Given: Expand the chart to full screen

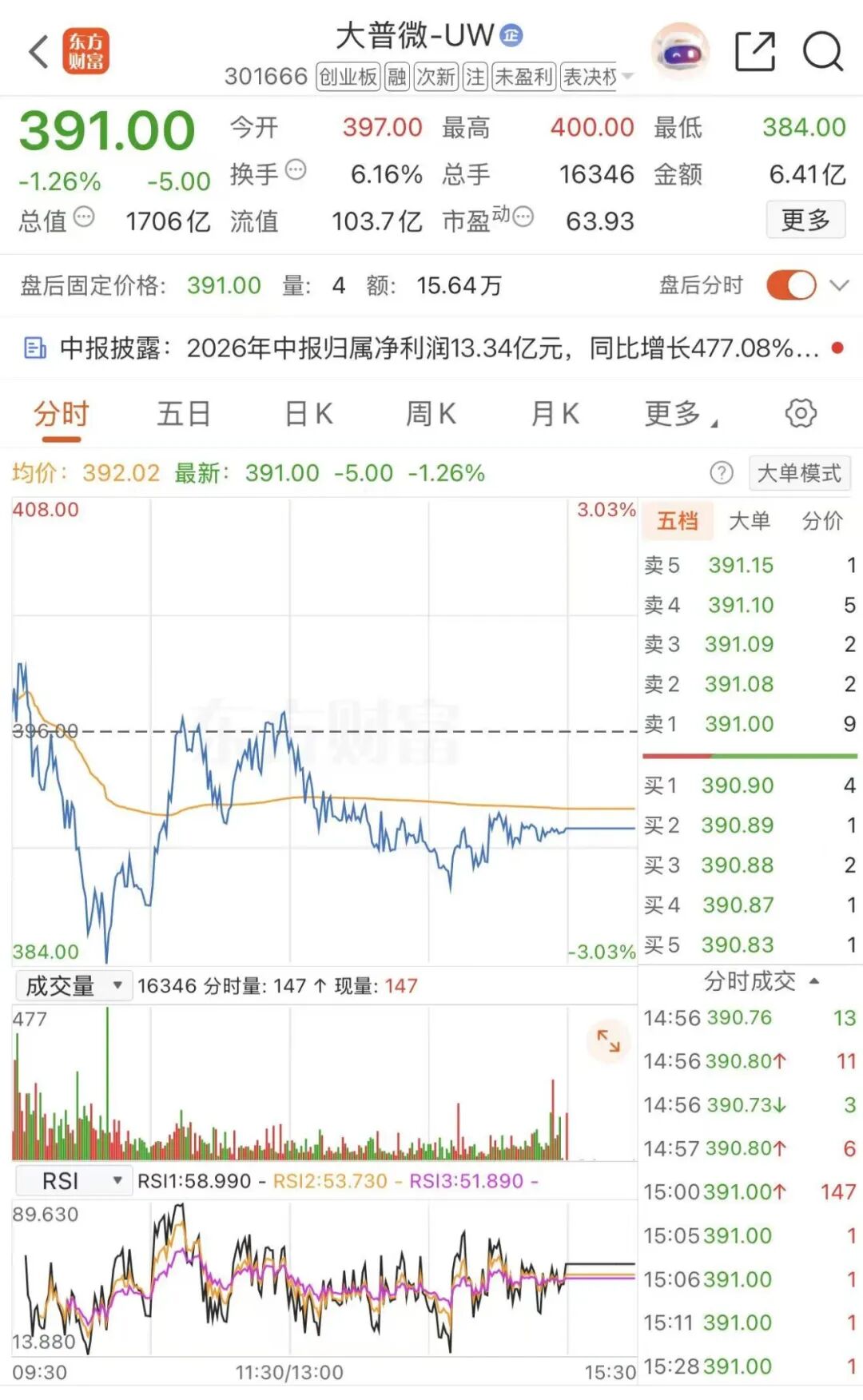Looking at the screenshot, I should (608, 1040).
